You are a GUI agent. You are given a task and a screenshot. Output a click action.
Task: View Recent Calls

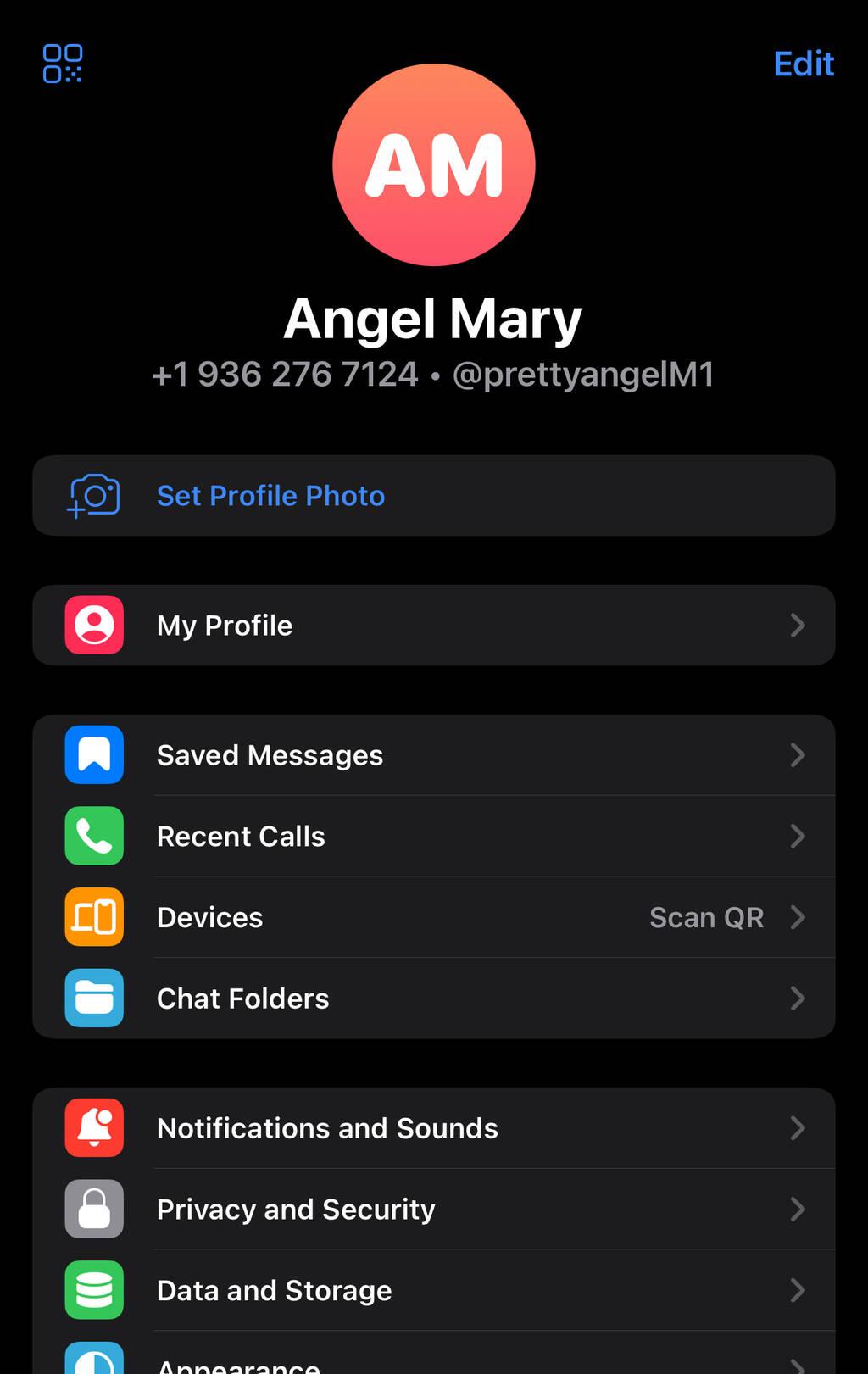click(x=433, y=837)
